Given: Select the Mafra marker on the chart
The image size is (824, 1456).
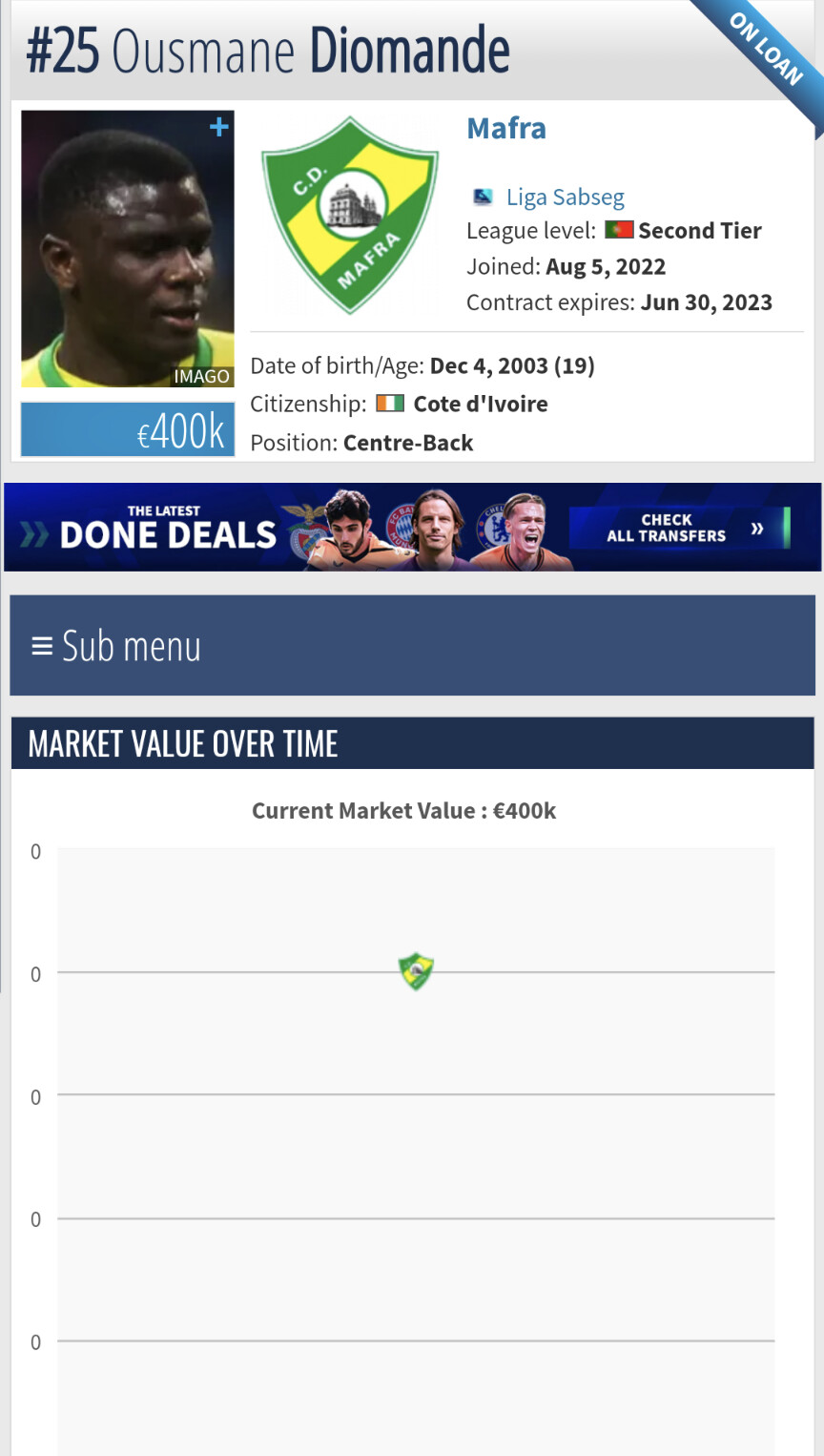Looking at the screenshot, I should (x=416, y=971).
